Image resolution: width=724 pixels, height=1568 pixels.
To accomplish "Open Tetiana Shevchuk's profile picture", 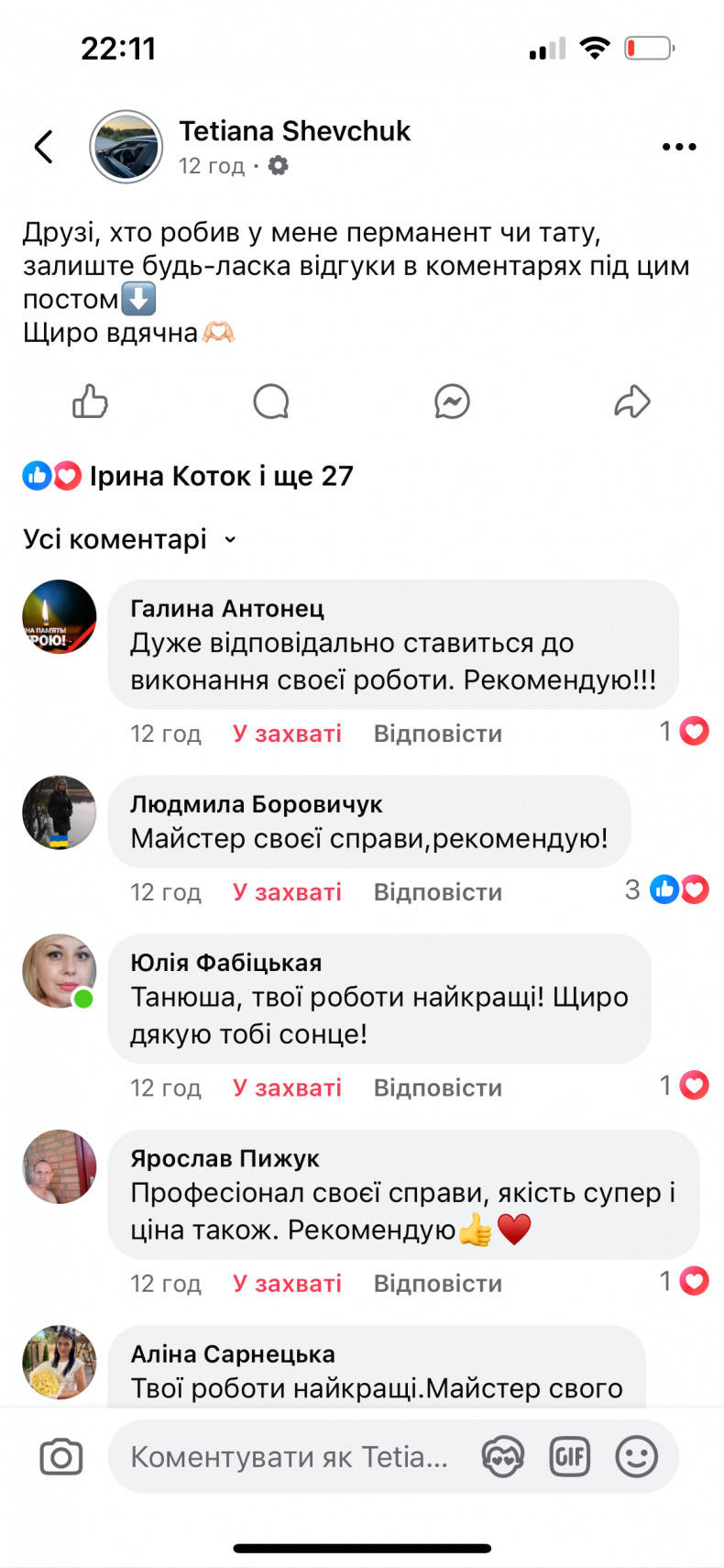I will 126,147.
